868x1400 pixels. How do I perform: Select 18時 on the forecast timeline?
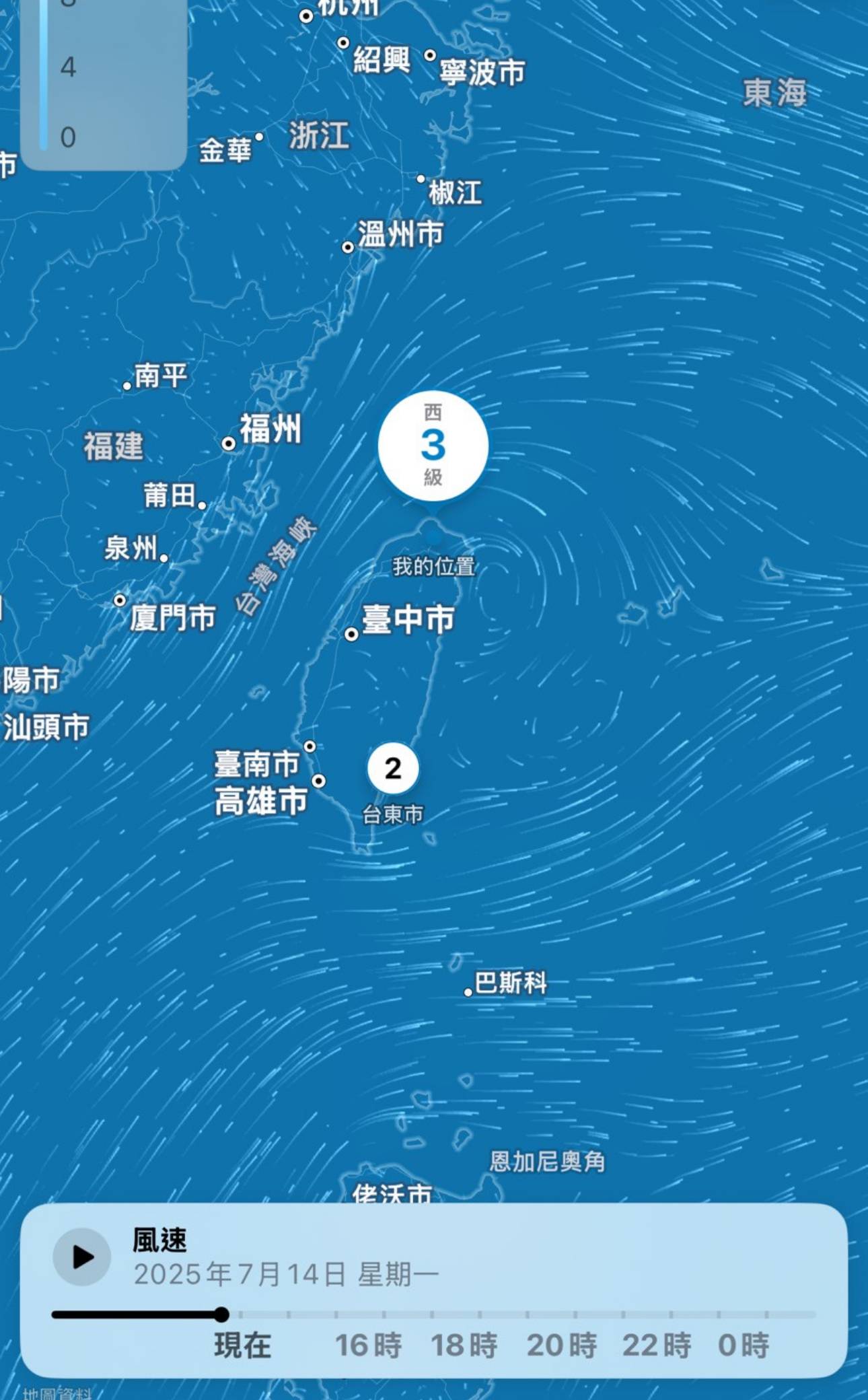coord(463,1347)
